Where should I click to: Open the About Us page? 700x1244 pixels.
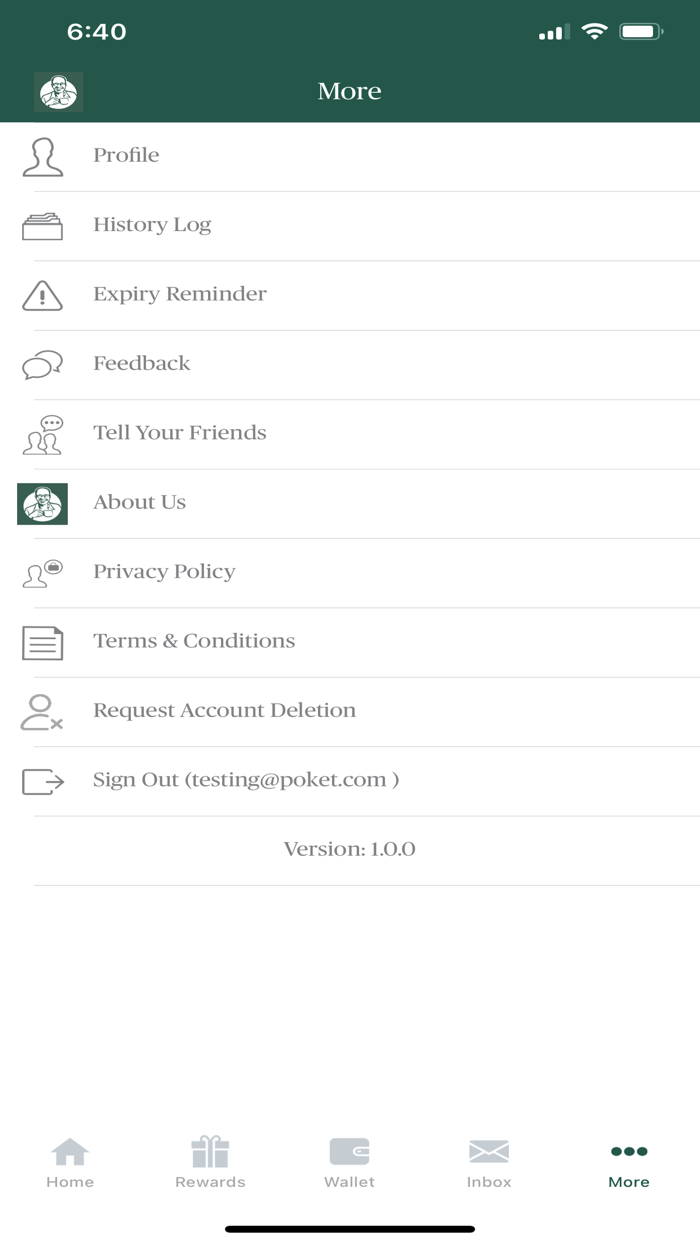(x=350, y=503)
